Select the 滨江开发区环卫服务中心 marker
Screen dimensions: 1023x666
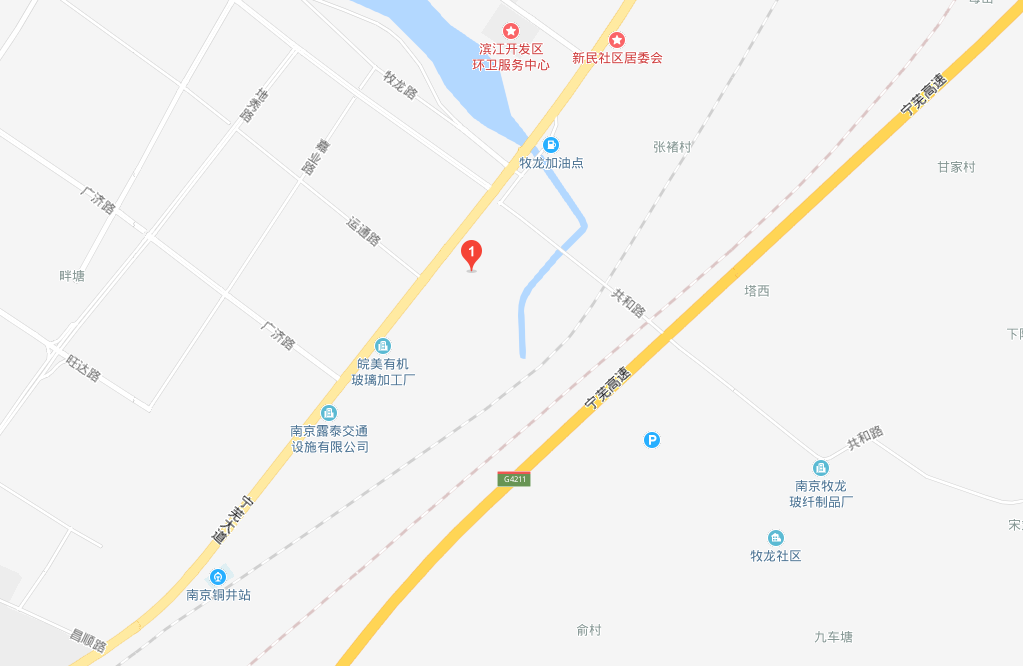511,33
